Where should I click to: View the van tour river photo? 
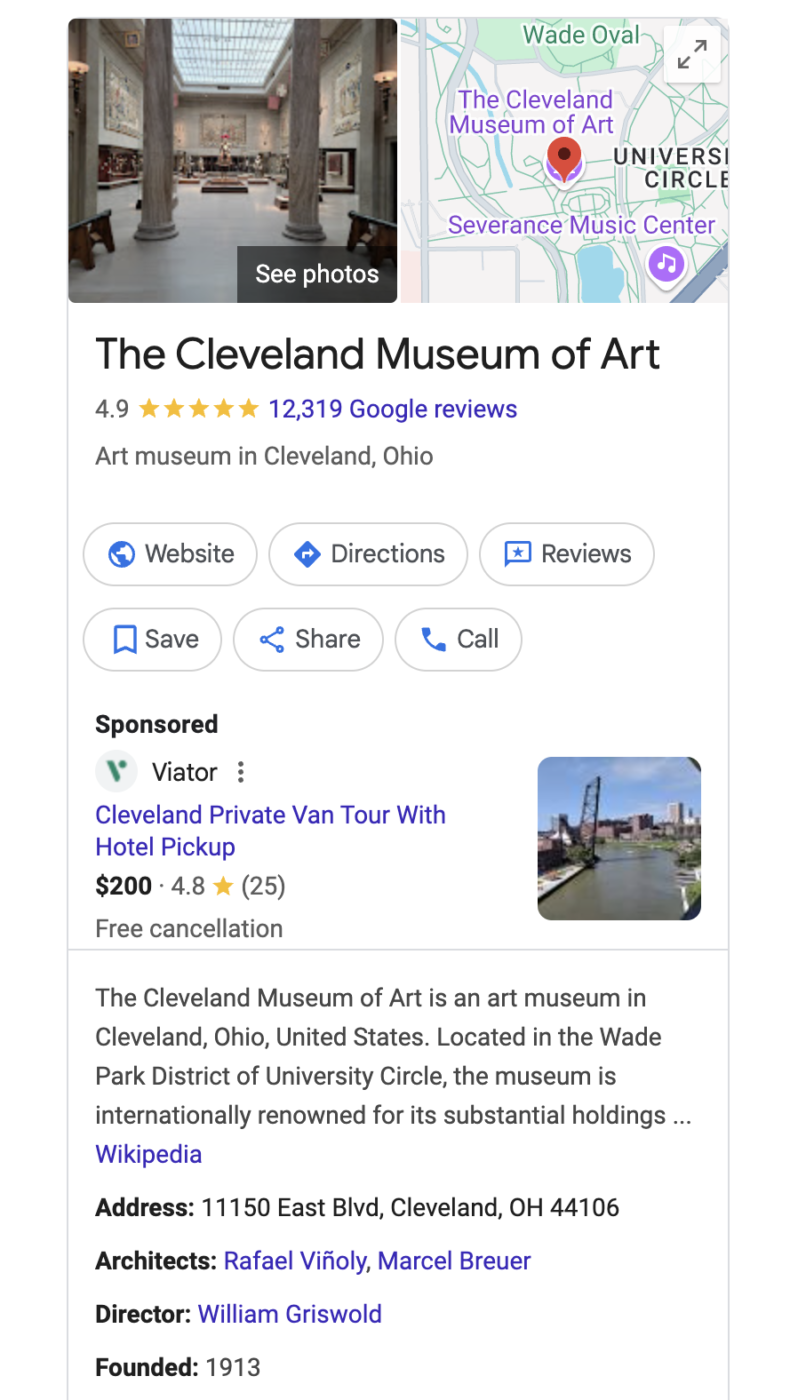(x=619, y=838)
